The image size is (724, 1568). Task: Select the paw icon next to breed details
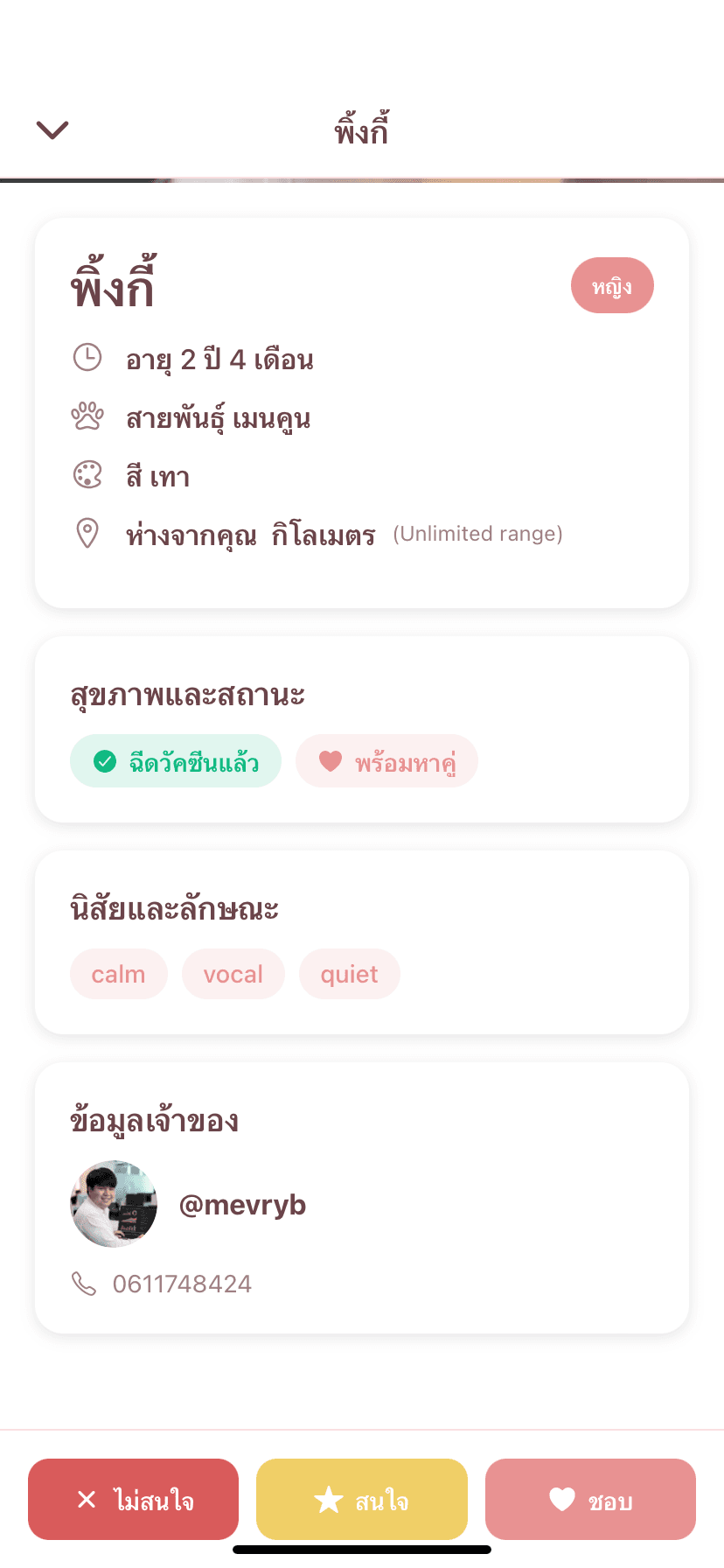pyautogui.click(x=87, y=416)
